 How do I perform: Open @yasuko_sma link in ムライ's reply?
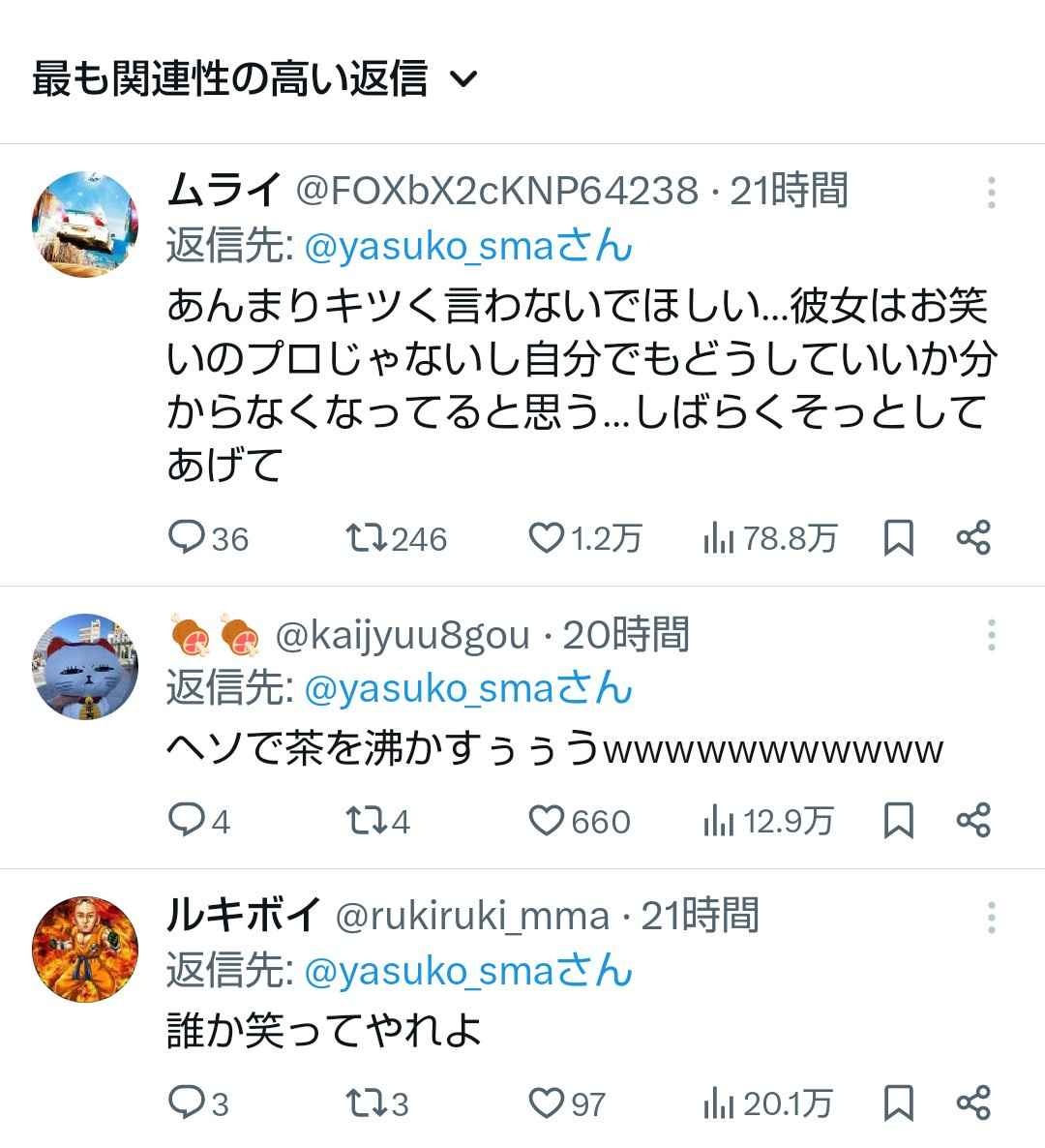[467, 247]
